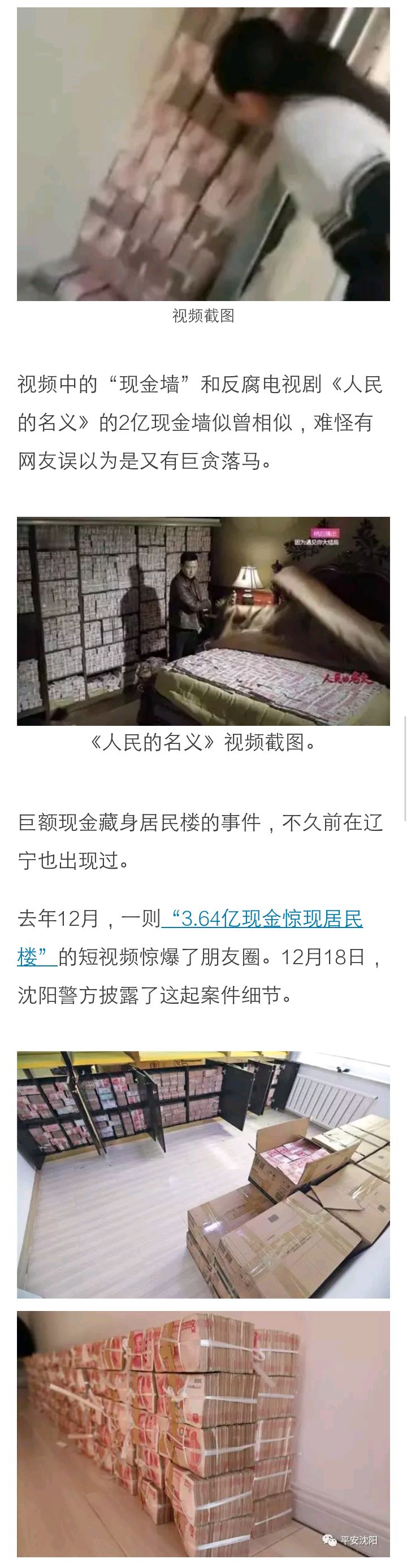Image resolution: width=407 pixels, height=1568 pixels.
Task: Enlarge the stacked banknote bundles photo
Action: 203,1434
